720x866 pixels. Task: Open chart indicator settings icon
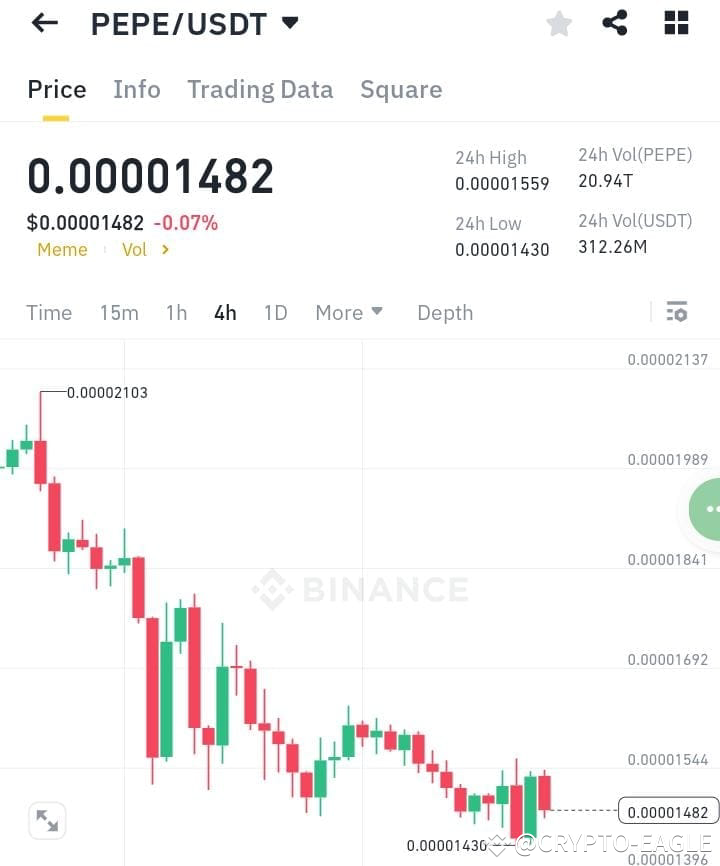point(677,312)
